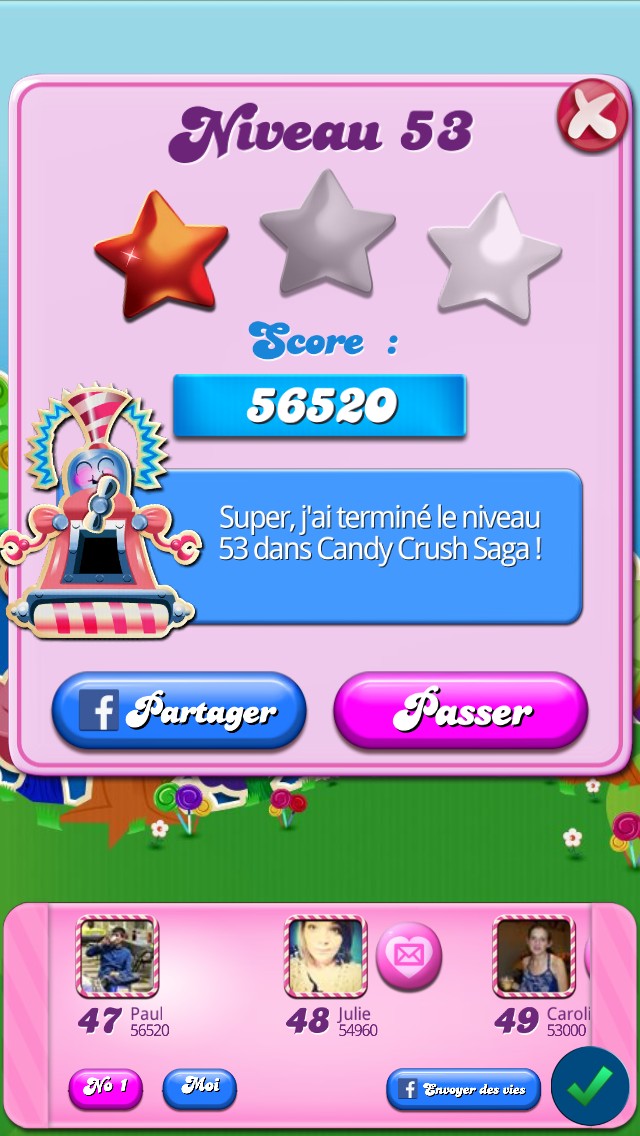Share score via Partager button
The image size is (640, 1136).
click(179, 711)
